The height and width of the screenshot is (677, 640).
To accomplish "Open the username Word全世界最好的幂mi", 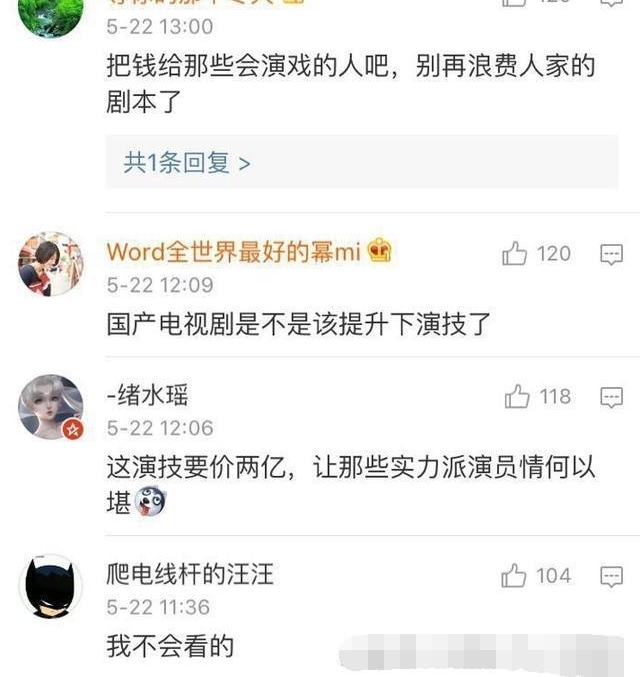I will tap(233, 251).
